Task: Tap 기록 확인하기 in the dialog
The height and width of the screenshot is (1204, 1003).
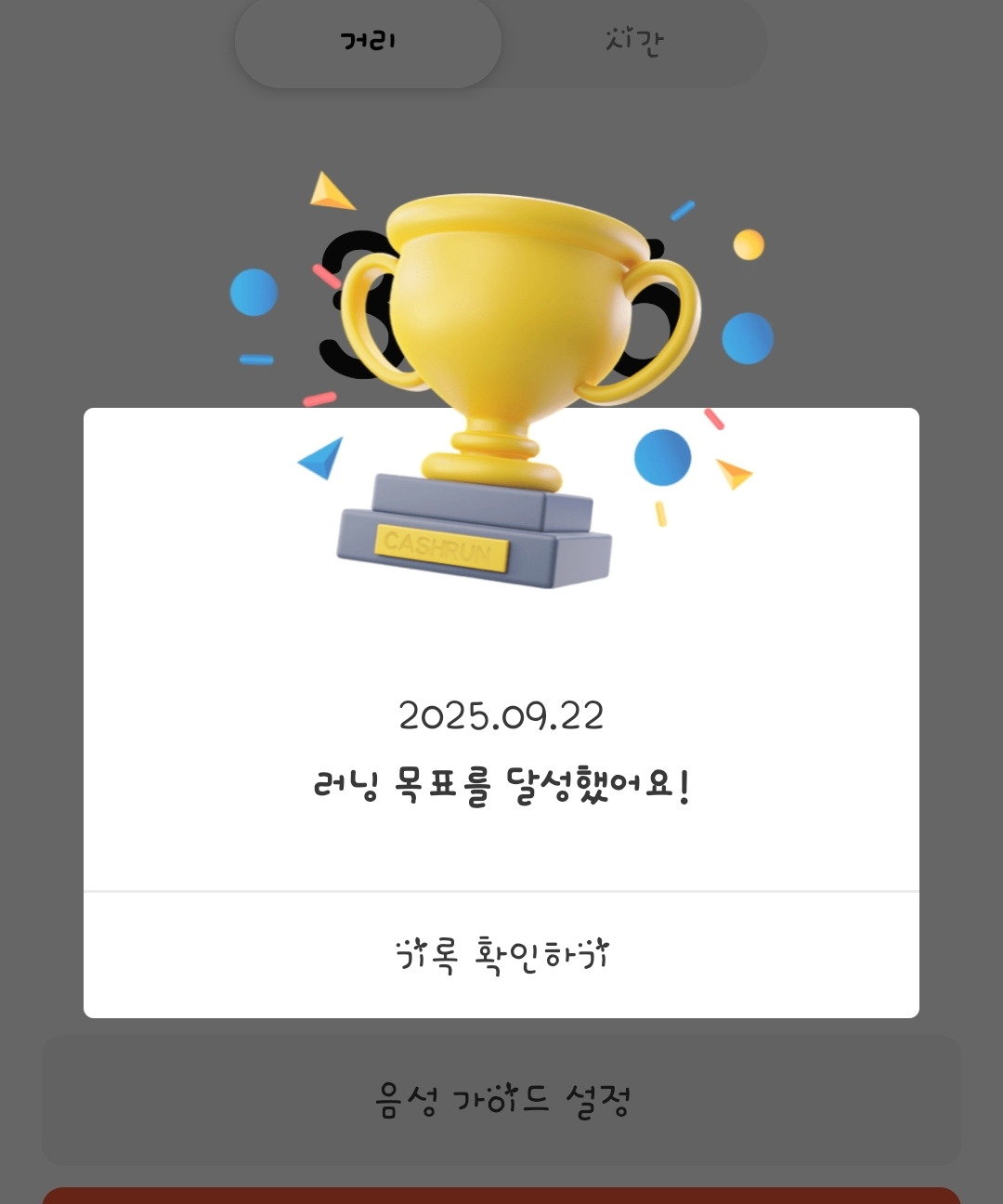Action: click(501, 955)
